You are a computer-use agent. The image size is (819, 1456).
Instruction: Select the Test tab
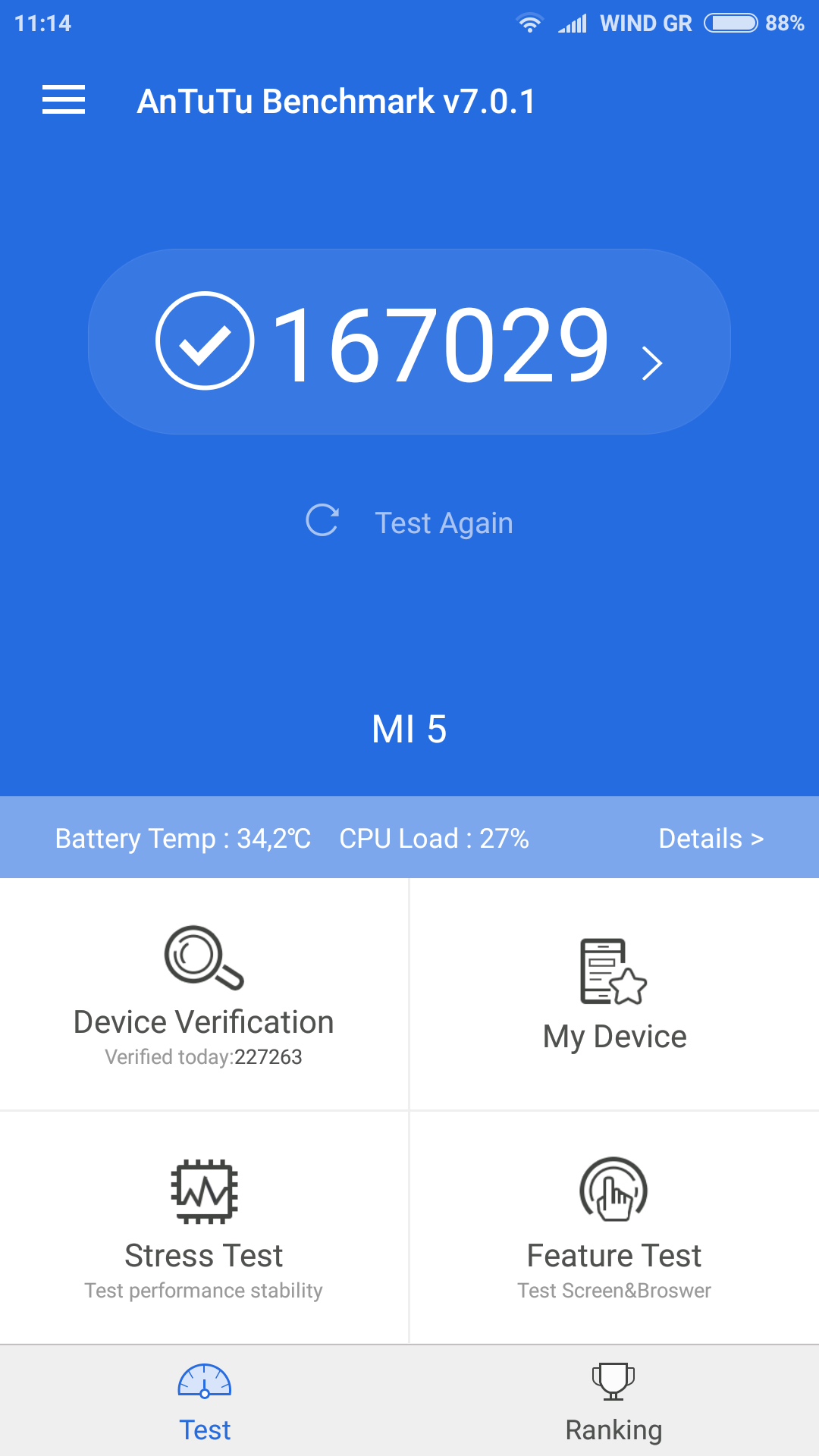(205, 1401)
